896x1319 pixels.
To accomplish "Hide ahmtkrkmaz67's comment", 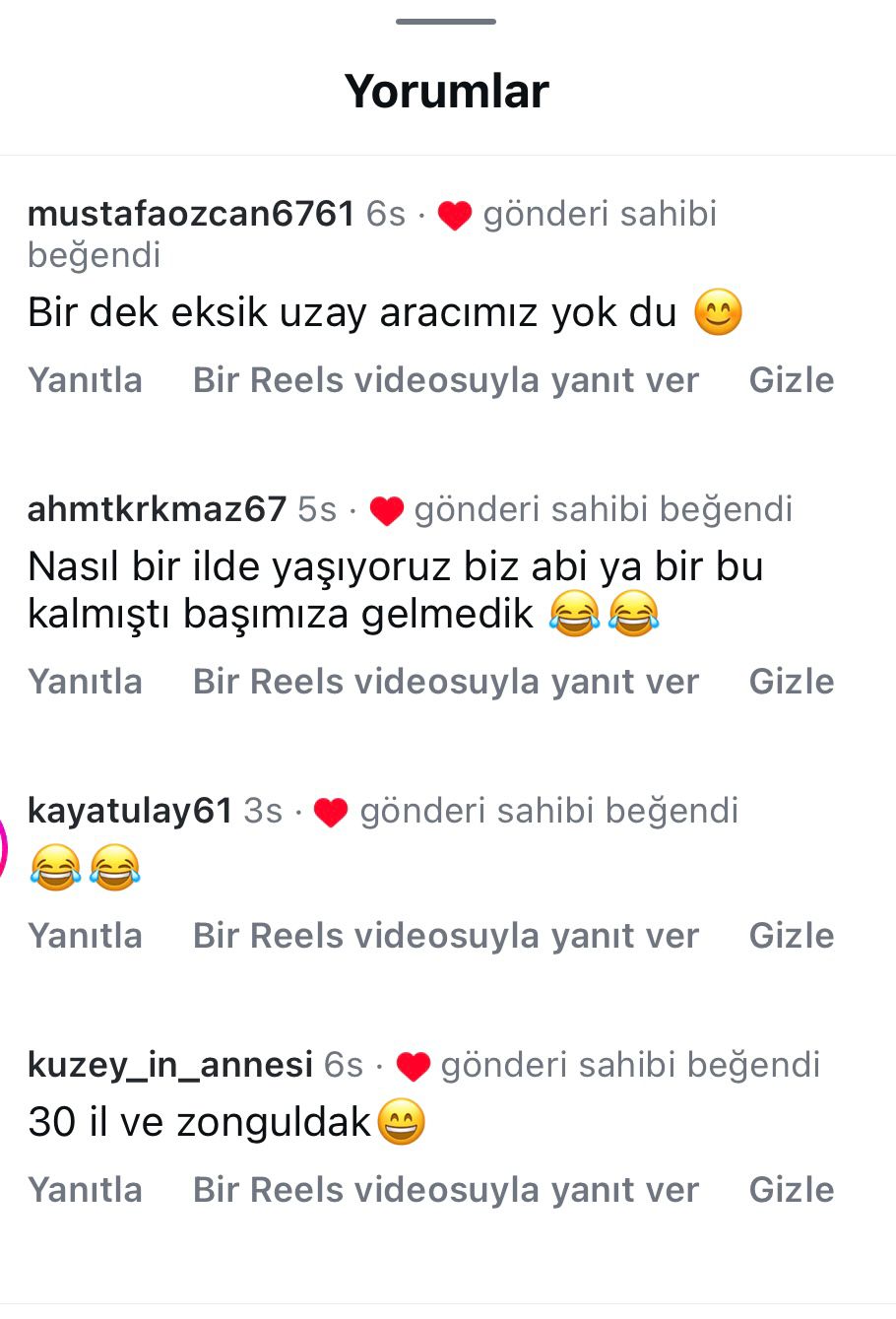I will (791, 682).
